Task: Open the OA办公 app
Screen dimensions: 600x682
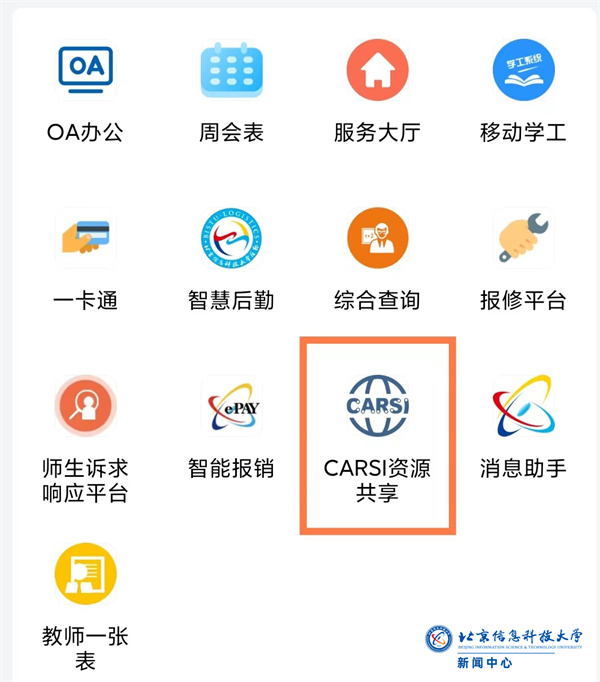Action: (85, 72)
